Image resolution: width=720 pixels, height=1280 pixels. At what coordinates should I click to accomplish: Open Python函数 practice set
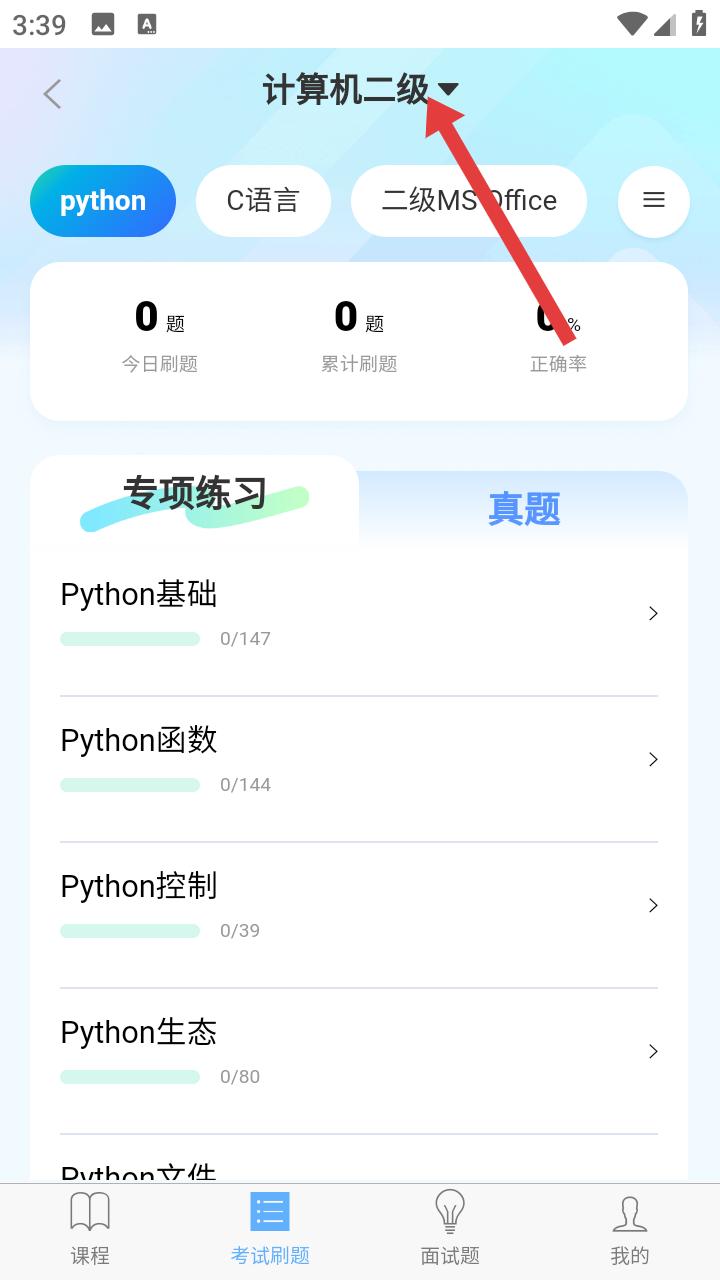(x=359, y=760)
